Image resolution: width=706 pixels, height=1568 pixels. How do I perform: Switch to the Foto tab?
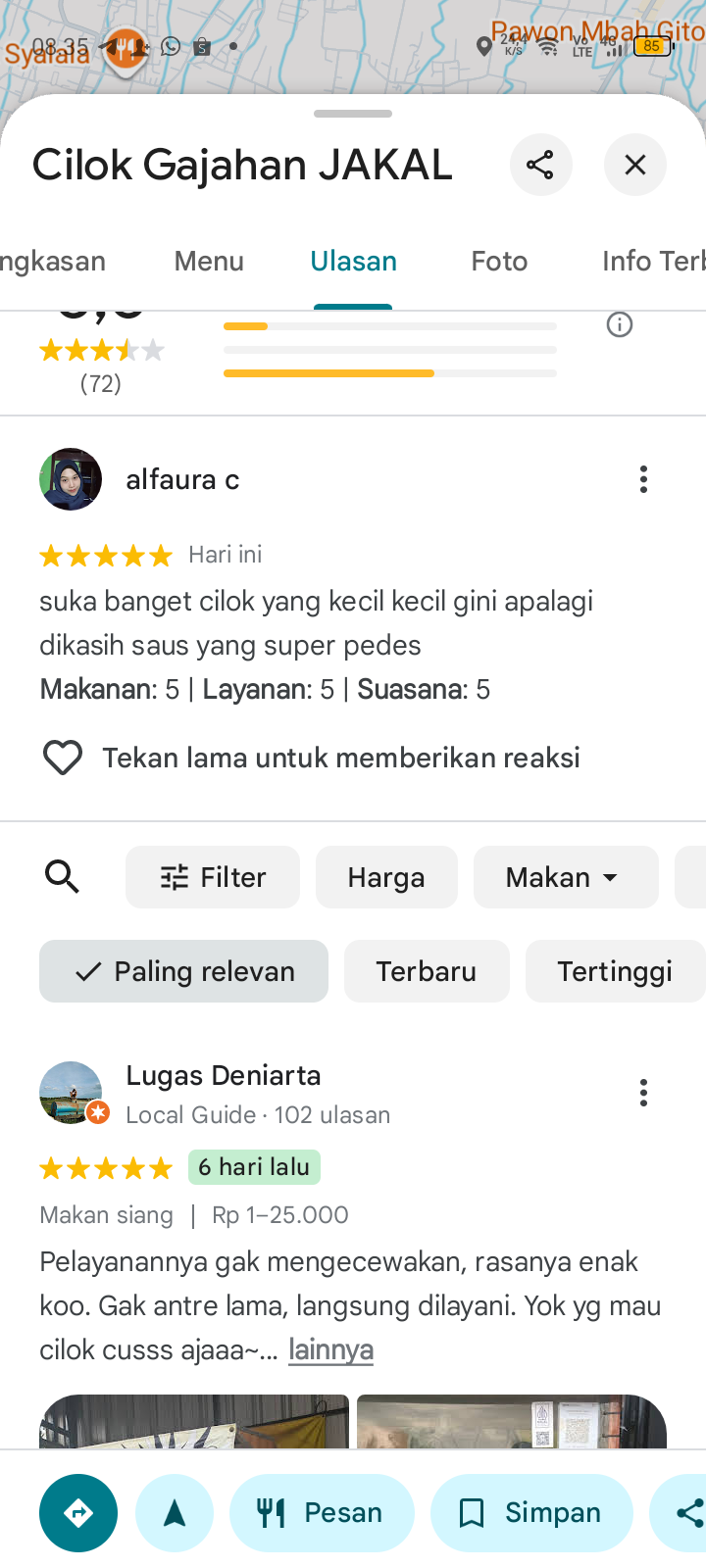coord(499,261)
